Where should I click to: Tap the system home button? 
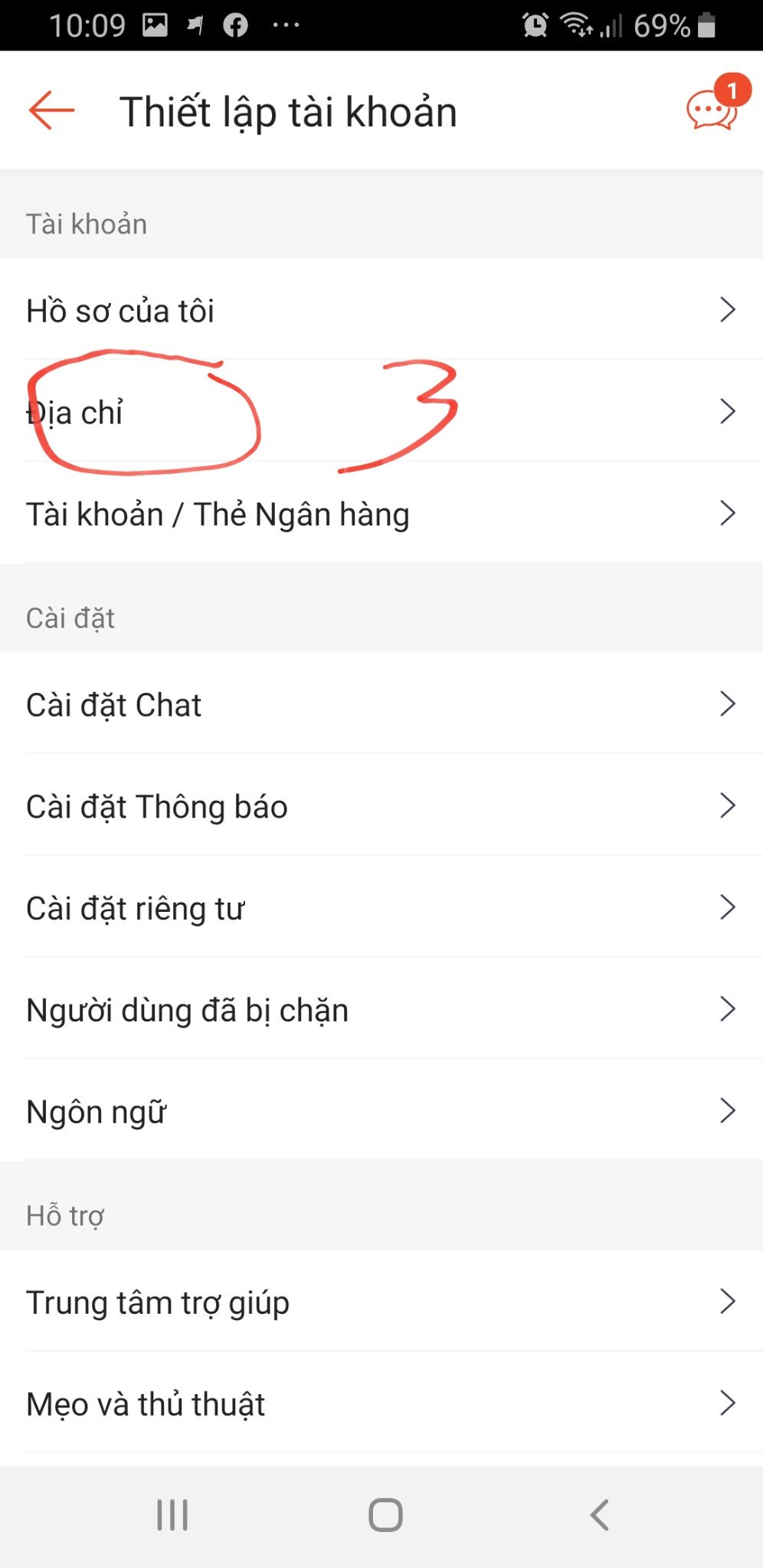point(385,1514)
